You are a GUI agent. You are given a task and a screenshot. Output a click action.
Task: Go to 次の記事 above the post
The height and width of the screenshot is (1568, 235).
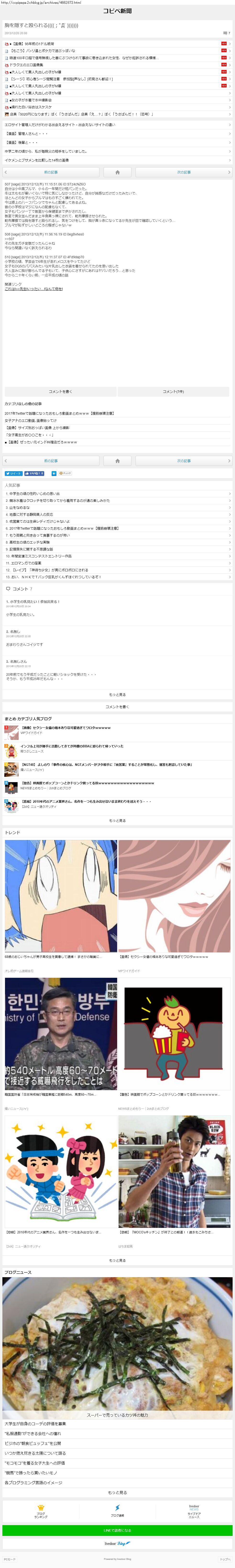click(x=183, y=172)
